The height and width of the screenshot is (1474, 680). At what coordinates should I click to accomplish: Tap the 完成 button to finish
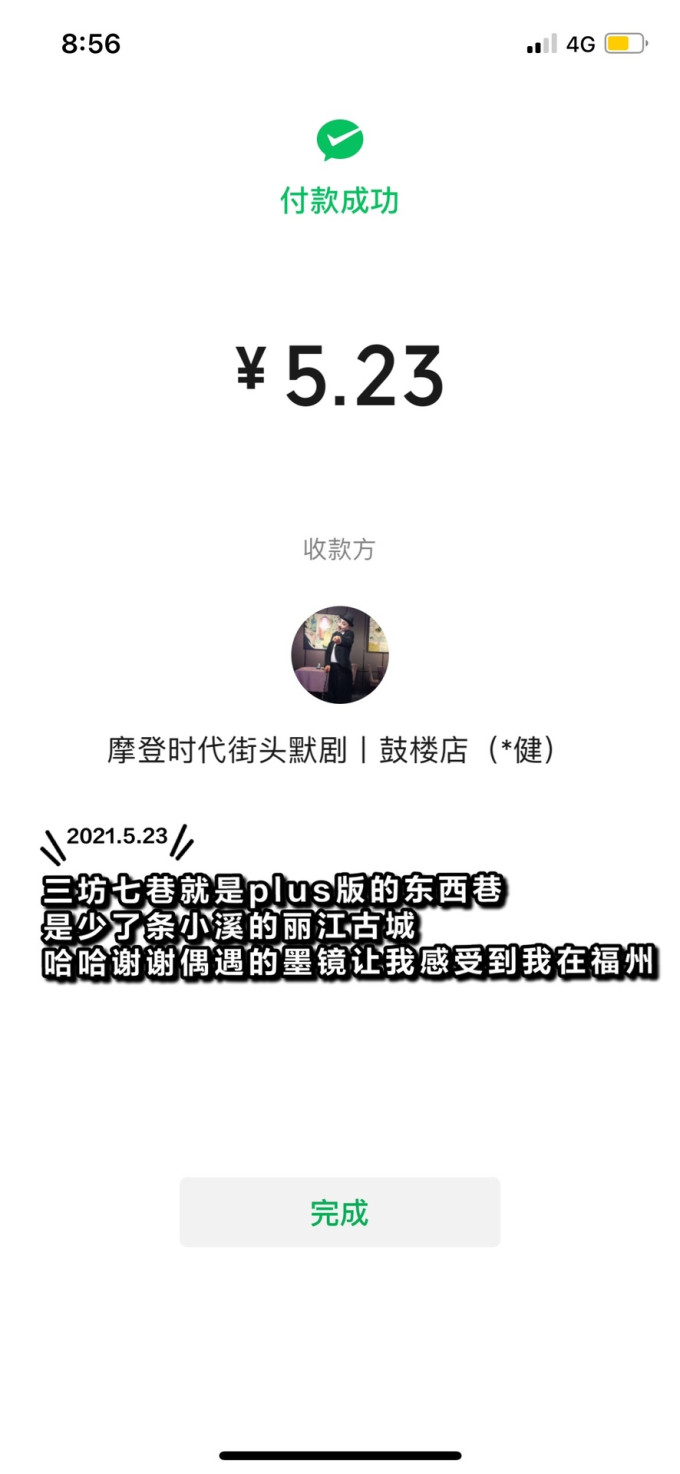point(339,1212)
